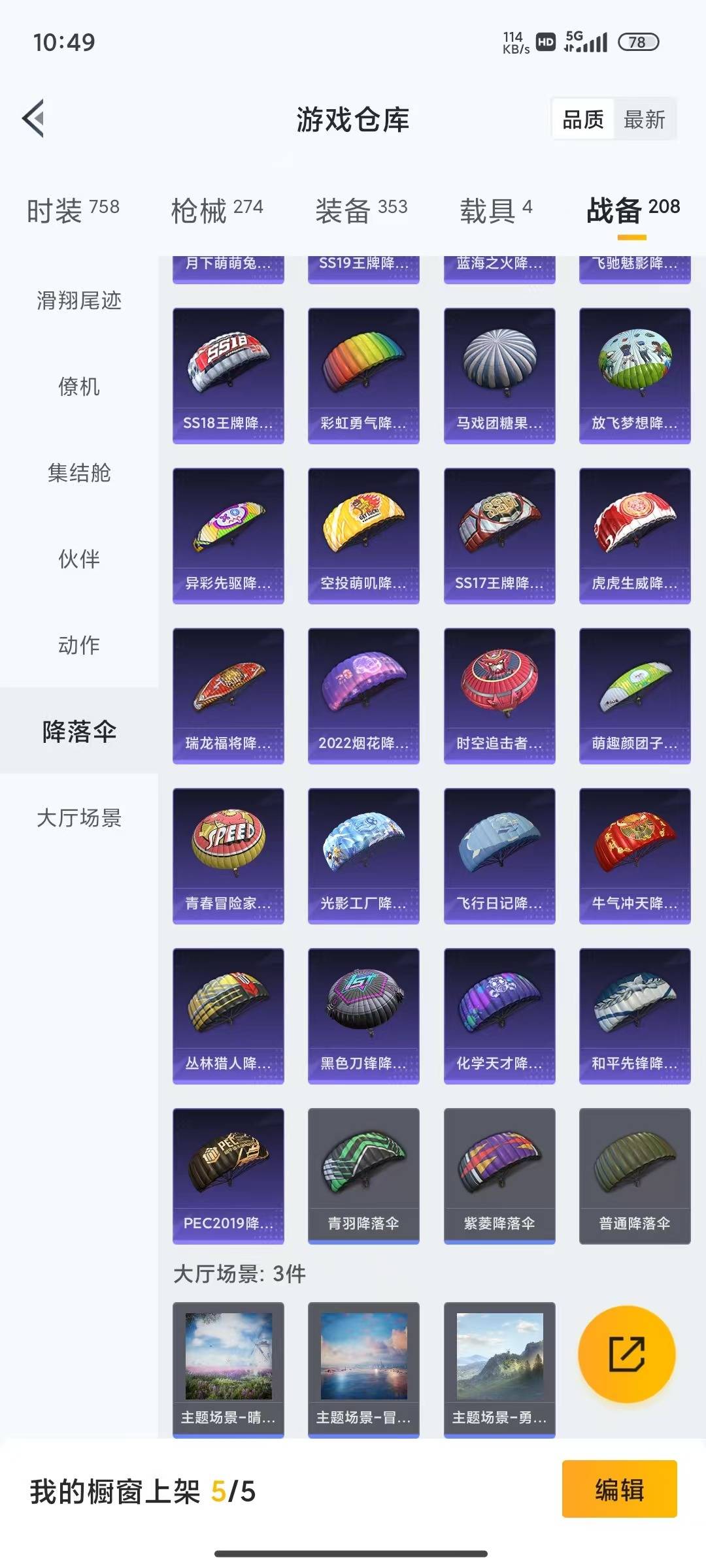Select 大厅场景 in the sidebar
The image size is (706, 1568).
coord(78,817)
